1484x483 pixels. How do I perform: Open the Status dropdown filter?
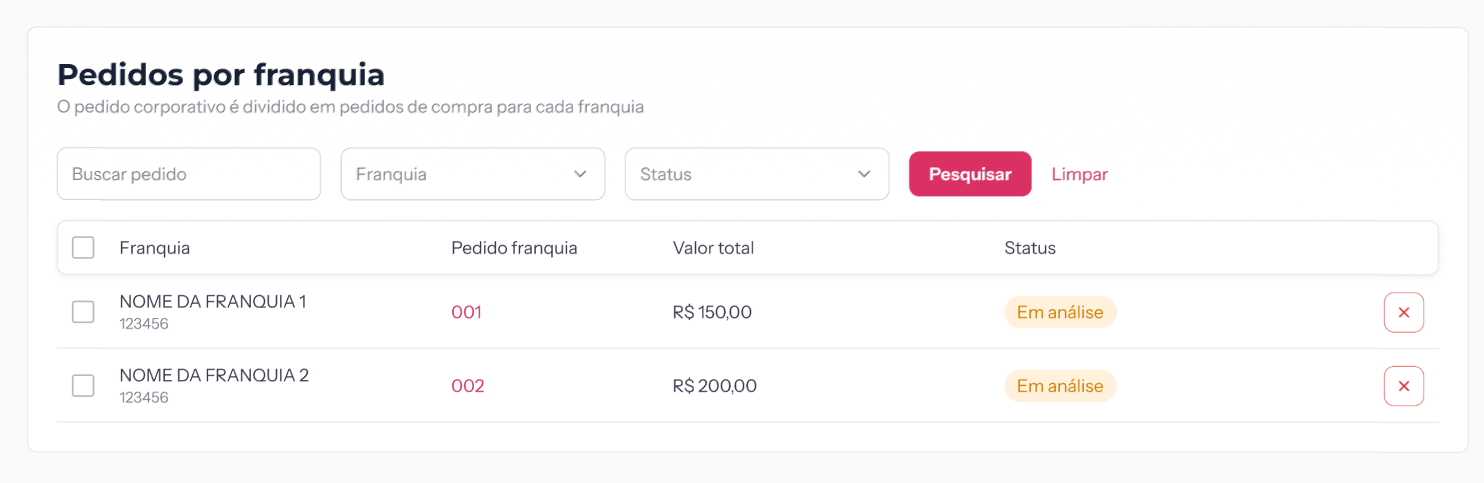point(757,174)
